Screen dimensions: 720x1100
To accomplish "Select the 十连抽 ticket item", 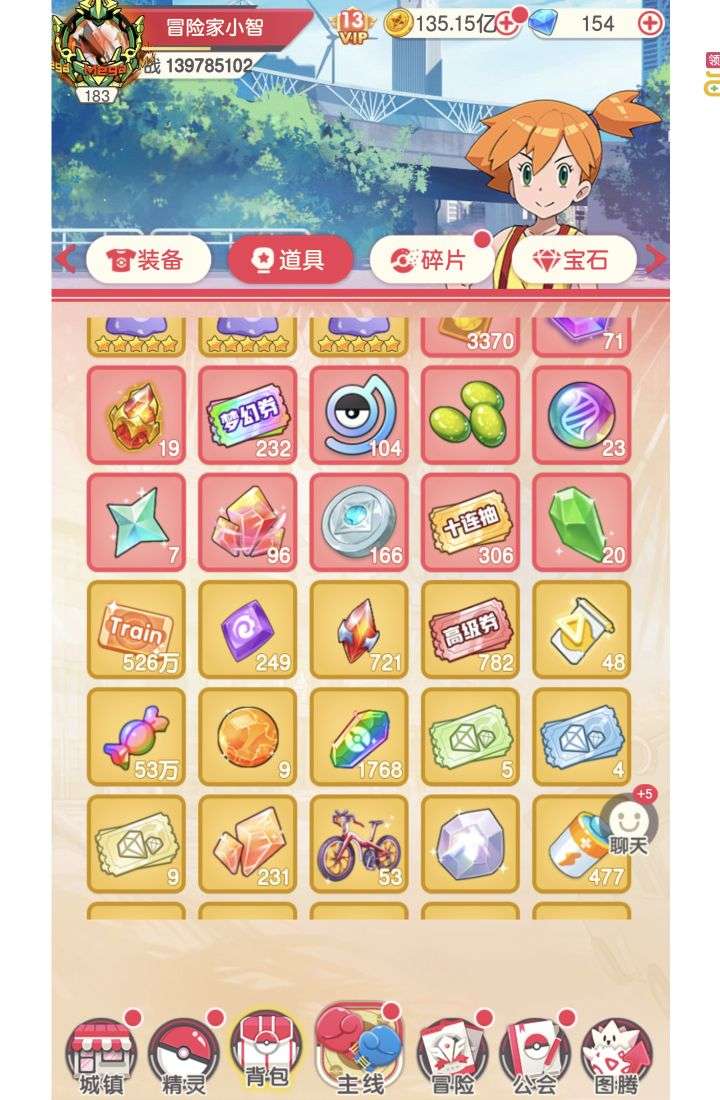I will 470,522.
